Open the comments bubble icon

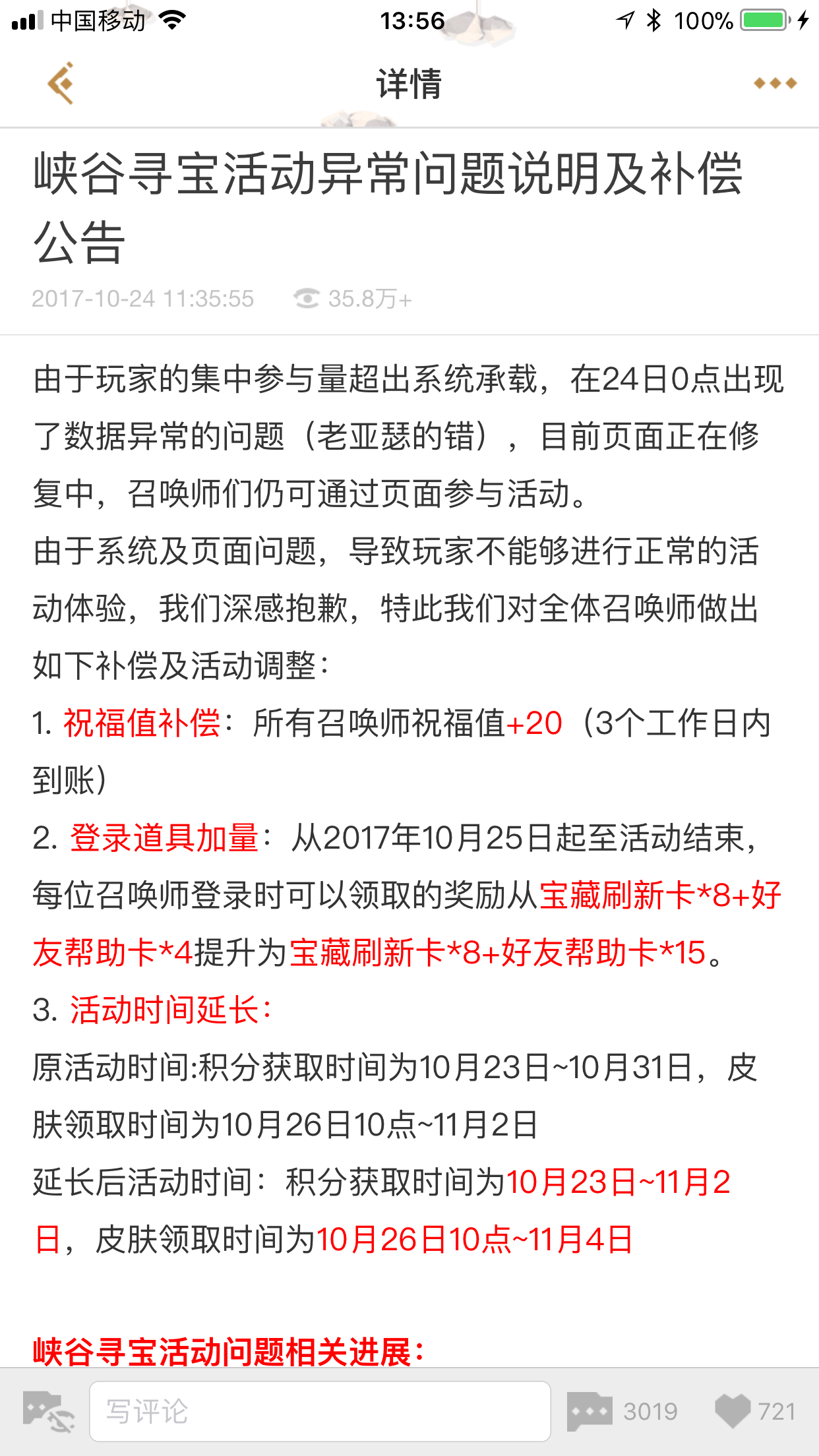coord(590,1411)
